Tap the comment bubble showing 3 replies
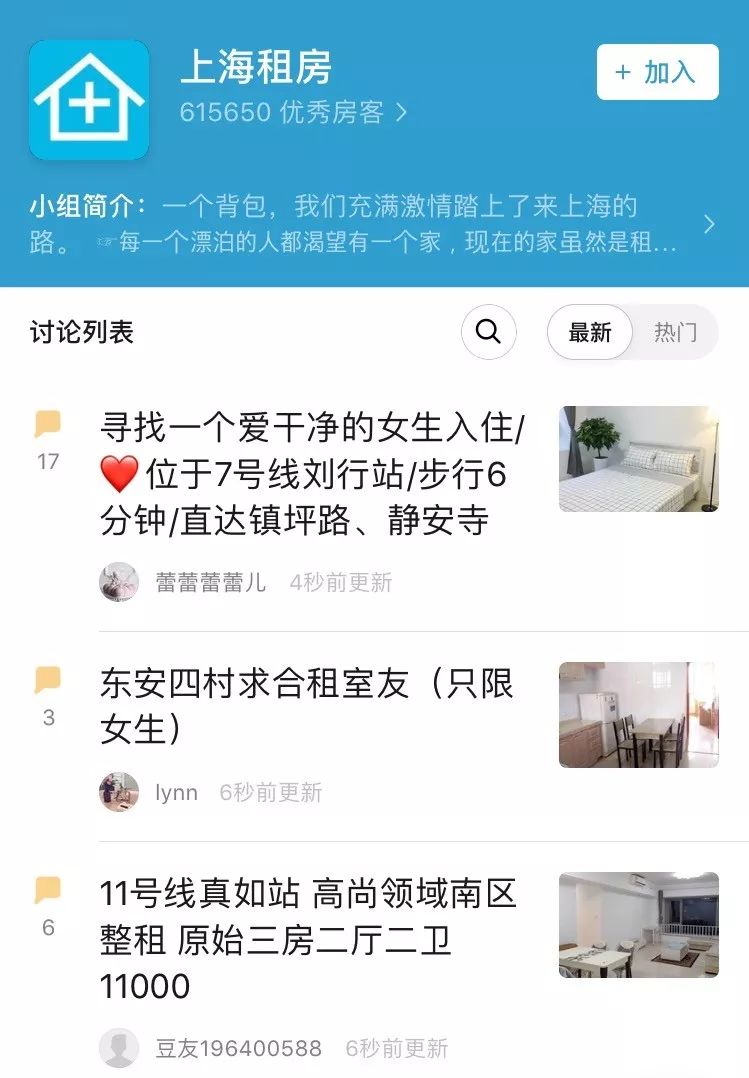Image resolution: width=749 pixels, height=1078 pixels. coord(46,680)
